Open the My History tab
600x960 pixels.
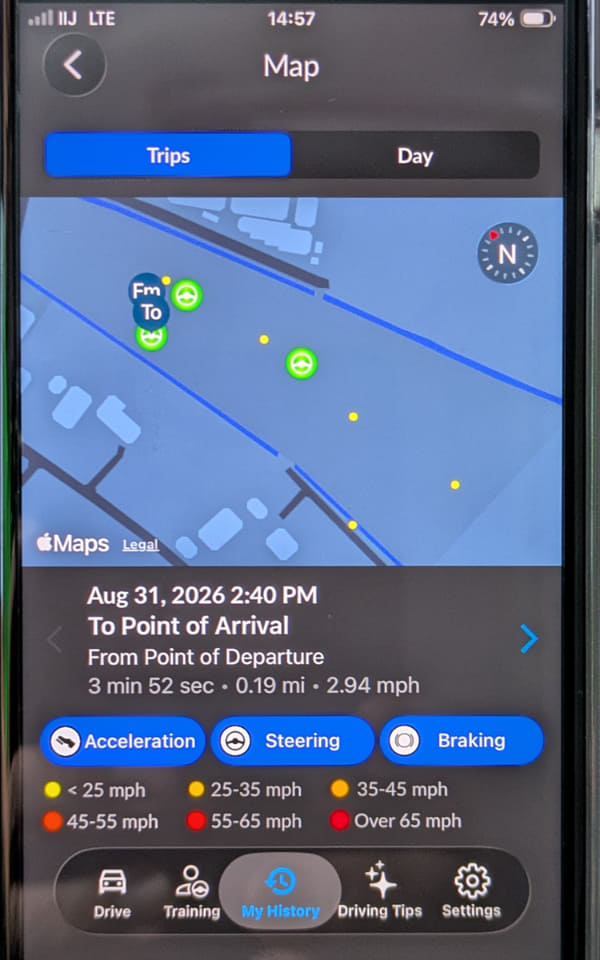click(x=280, y=893)
